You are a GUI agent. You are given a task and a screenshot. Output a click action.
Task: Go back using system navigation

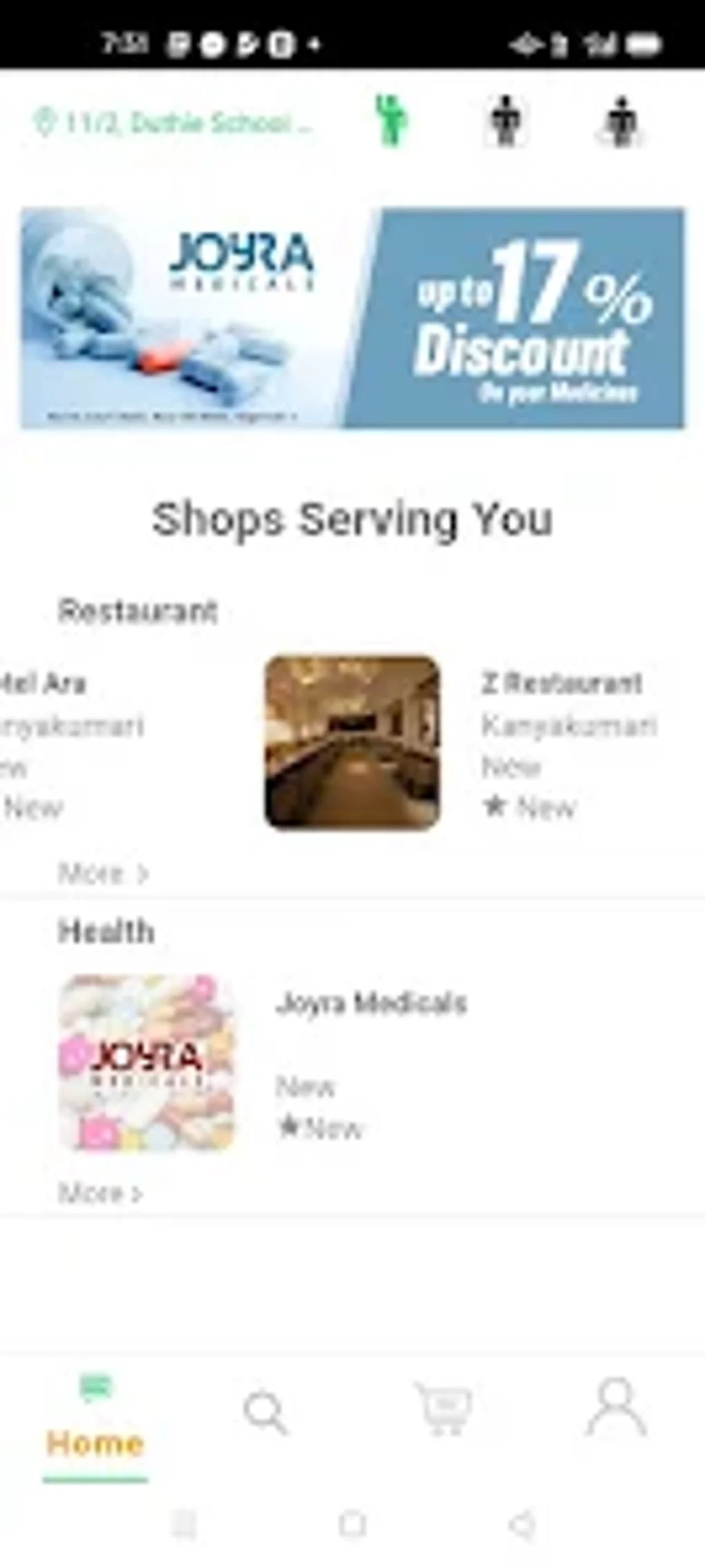pyautogui.click(x=522, y=1524)
